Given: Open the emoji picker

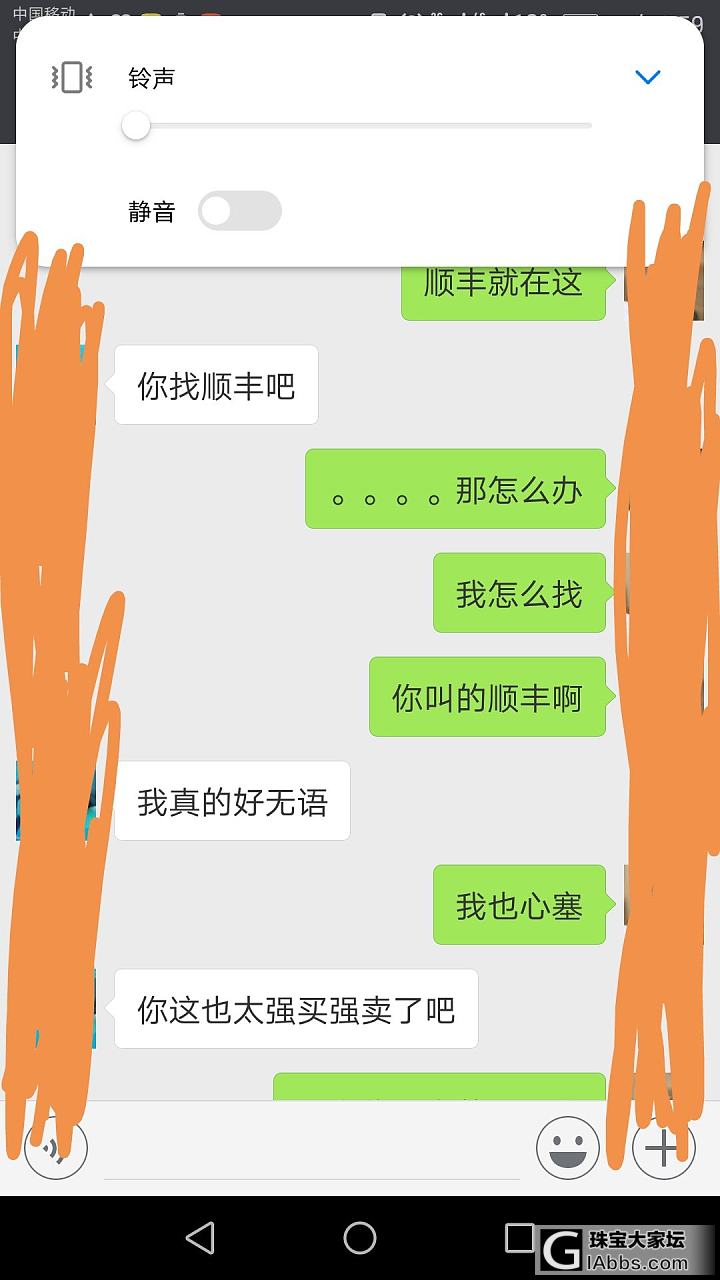Looking at the screenshot, I should coord(567,1148).
